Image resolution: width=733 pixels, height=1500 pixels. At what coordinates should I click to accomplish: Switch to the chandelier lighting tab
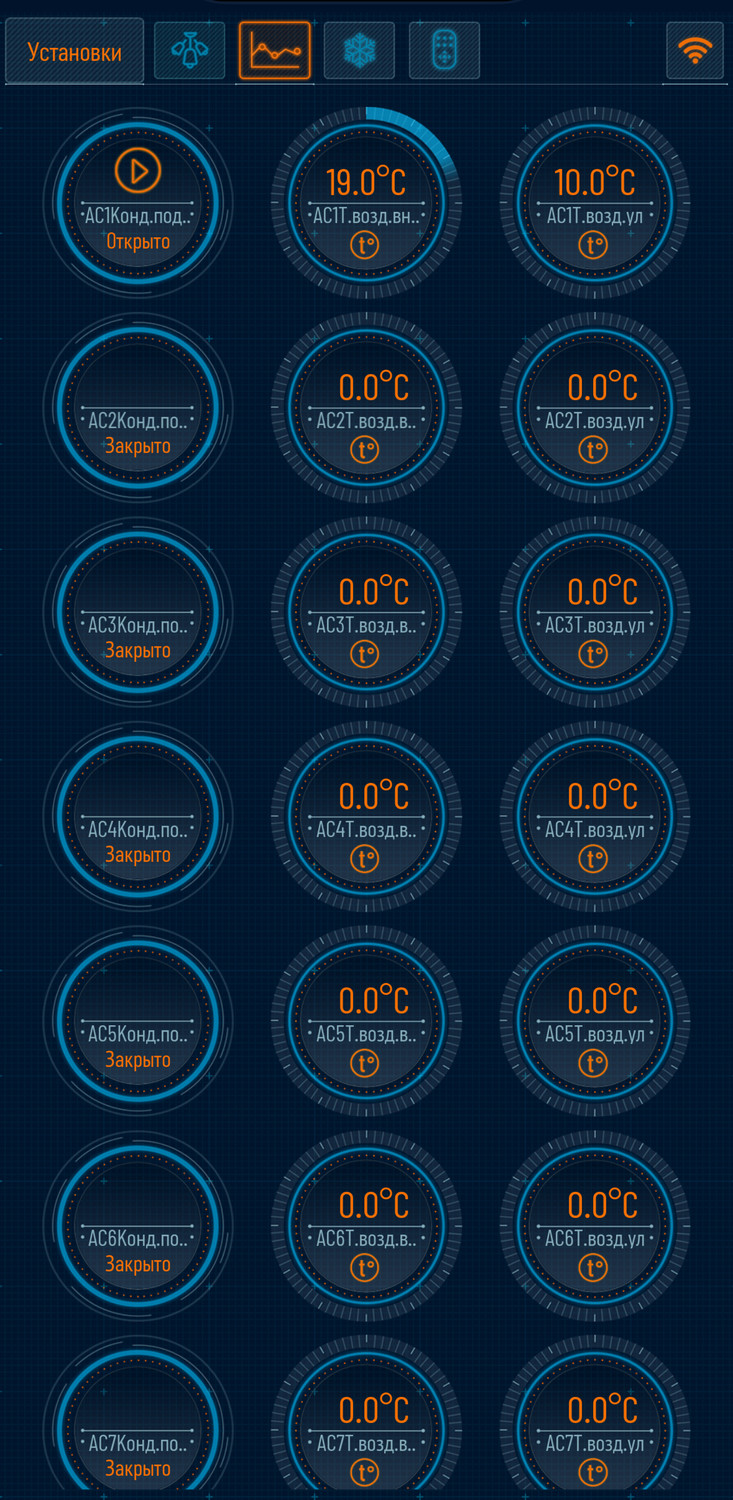(x=189, y=51)
